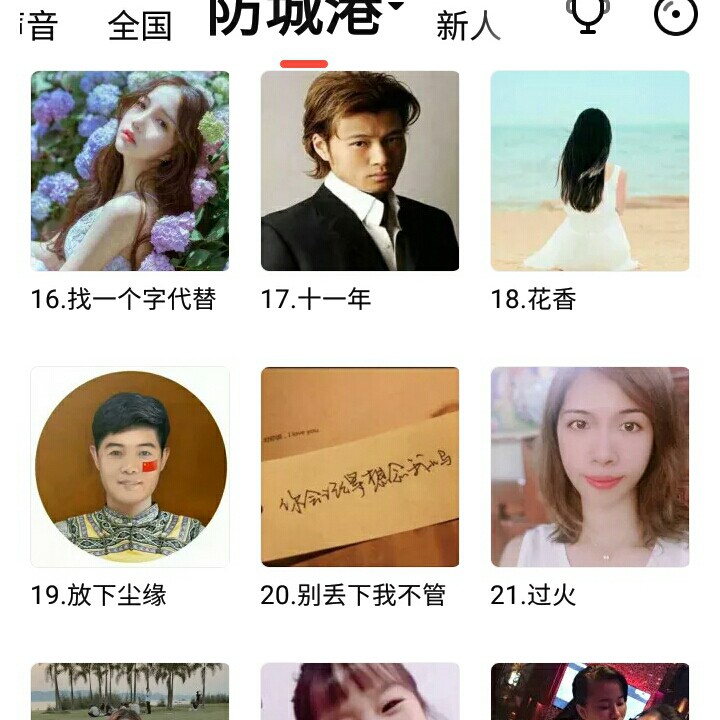720x720 pixels.
Task: Open 20.别丢下我不管 recording
Action: [360, 467]
